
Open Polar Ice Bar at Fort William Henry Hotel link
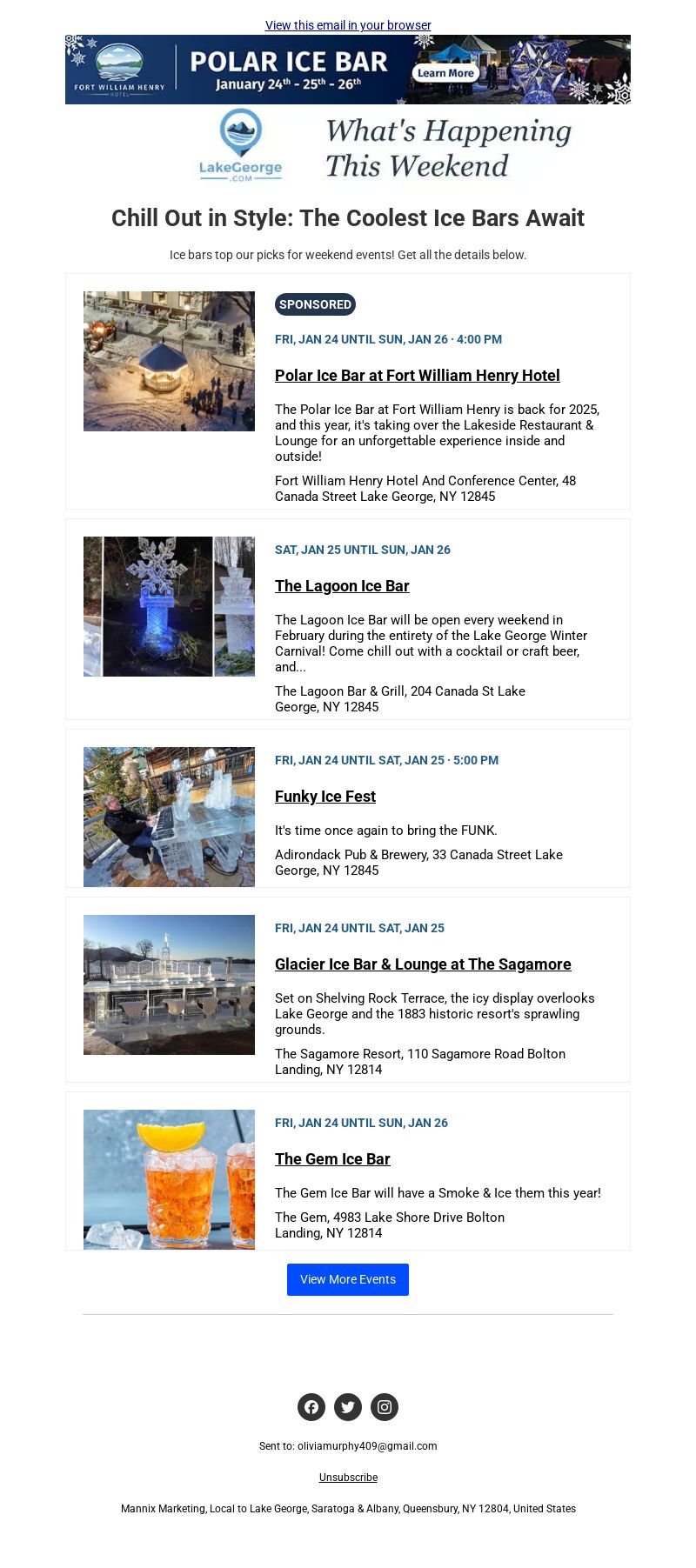[x=418, y=376]
